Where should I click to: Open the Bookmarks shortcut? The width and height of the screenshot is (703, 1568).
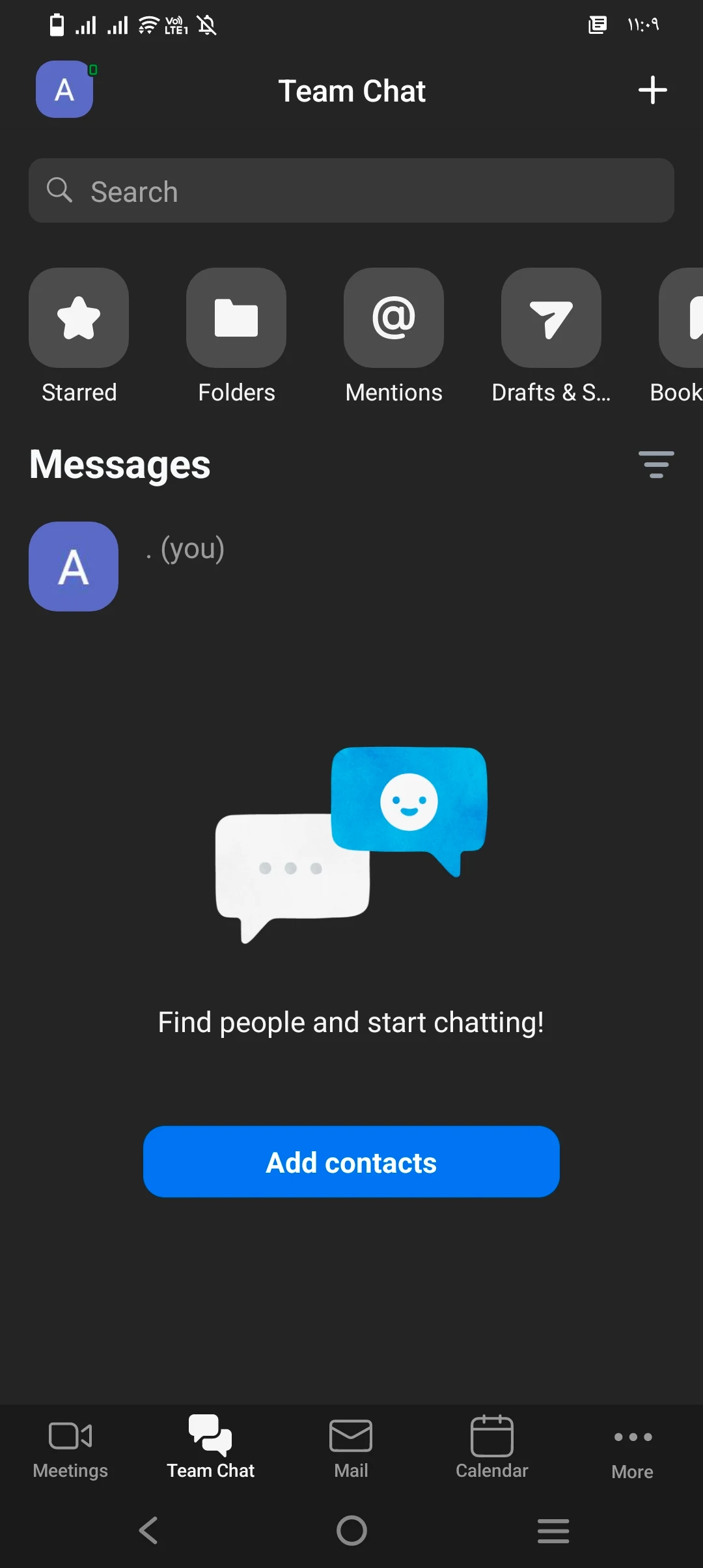[682, 318]
